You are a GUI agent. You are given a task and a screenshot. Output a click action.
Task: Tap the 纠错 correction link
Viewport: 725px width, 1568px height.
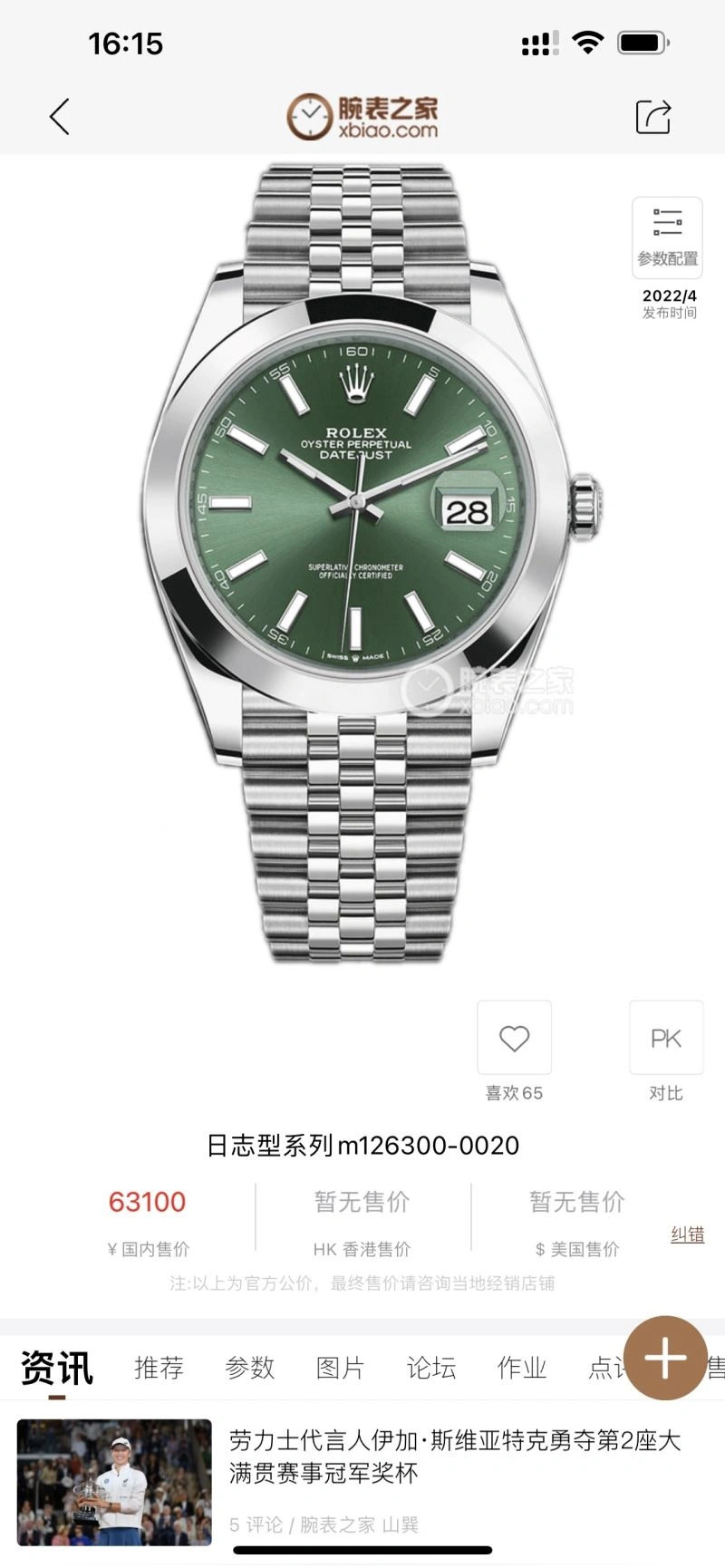(687, 1234)
